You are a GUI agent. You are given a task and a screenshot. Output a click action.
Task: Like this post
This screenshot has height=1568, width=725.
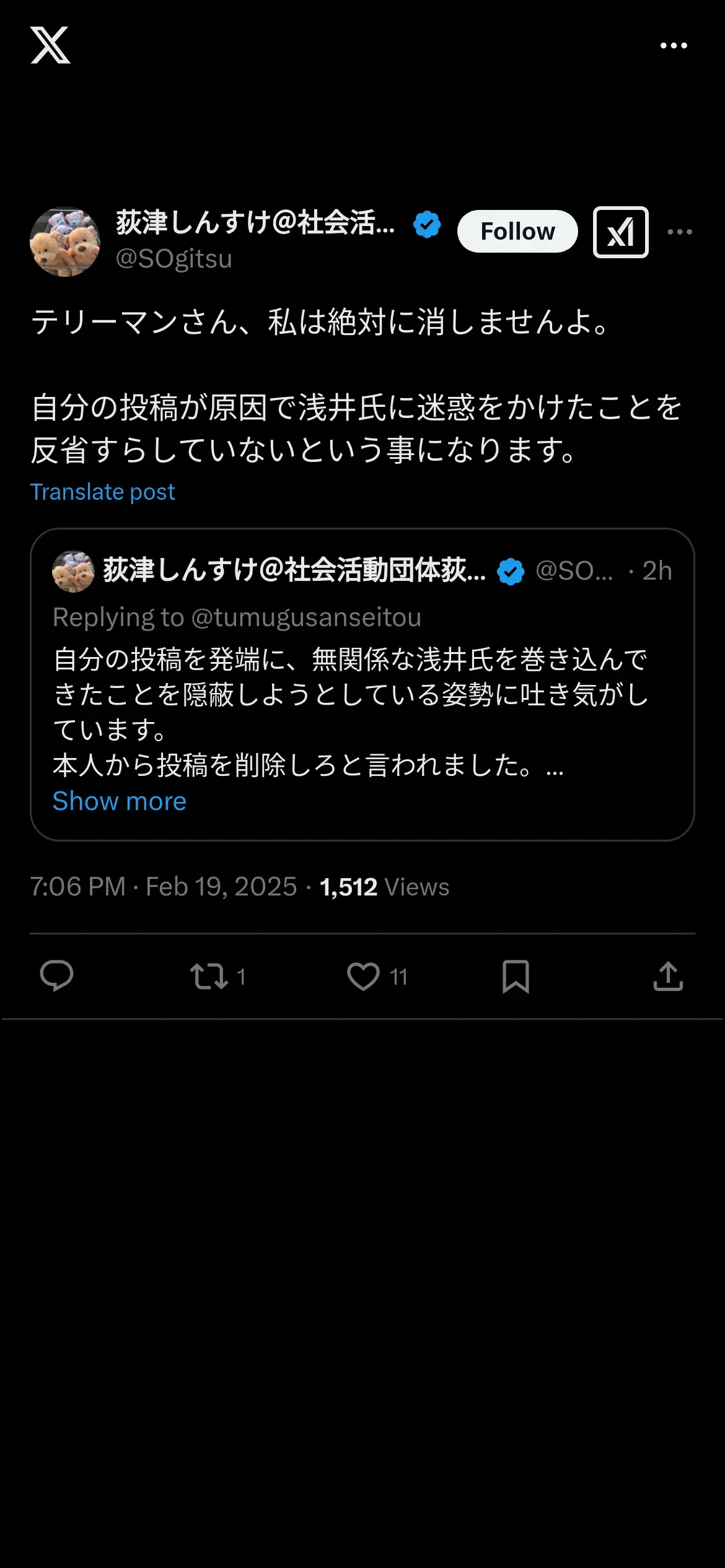click(x=363, y=977)
